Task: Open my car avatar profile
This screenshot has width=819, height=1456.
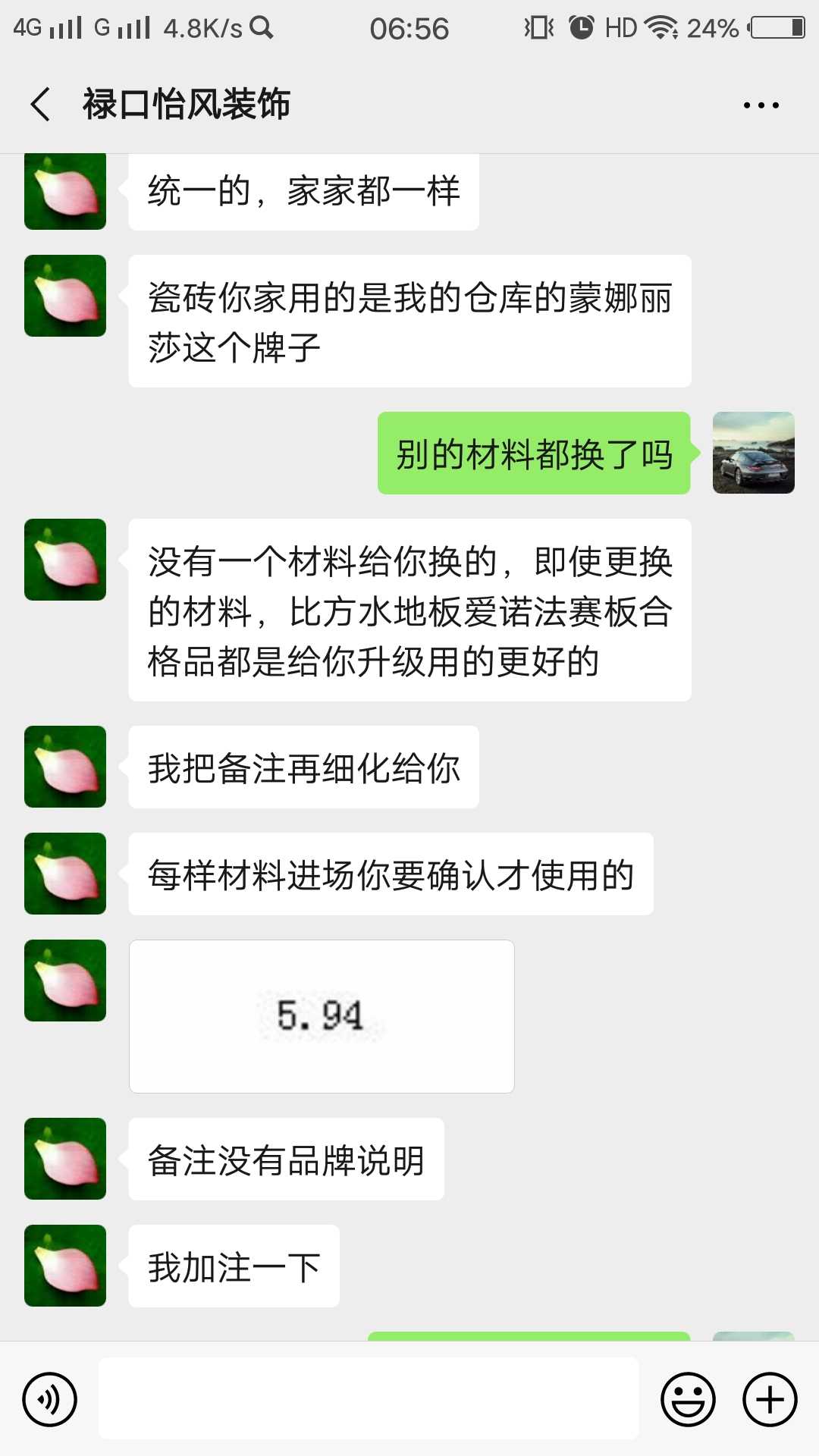Action: point(753,453)
